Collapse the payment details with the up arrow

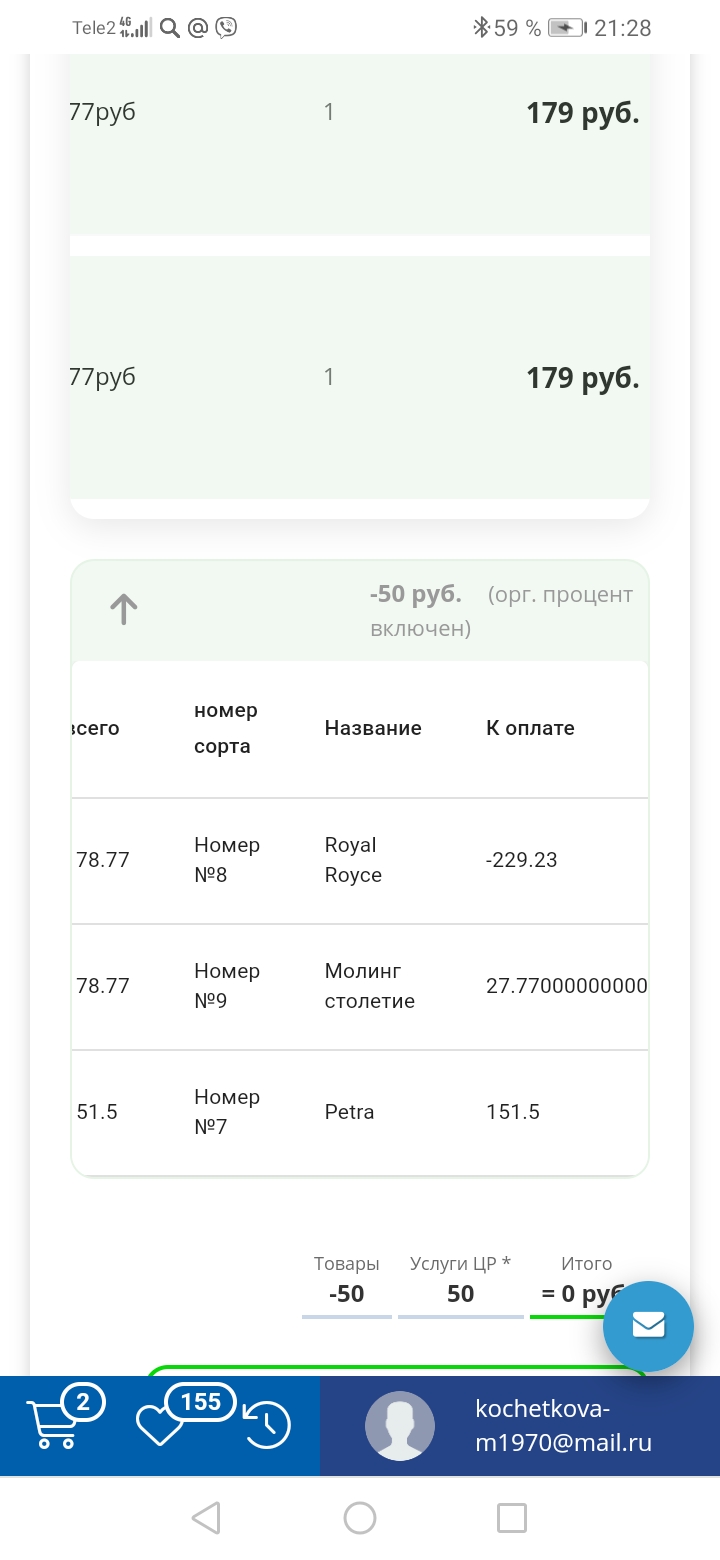pyautogui.click(x=123, y=609)
